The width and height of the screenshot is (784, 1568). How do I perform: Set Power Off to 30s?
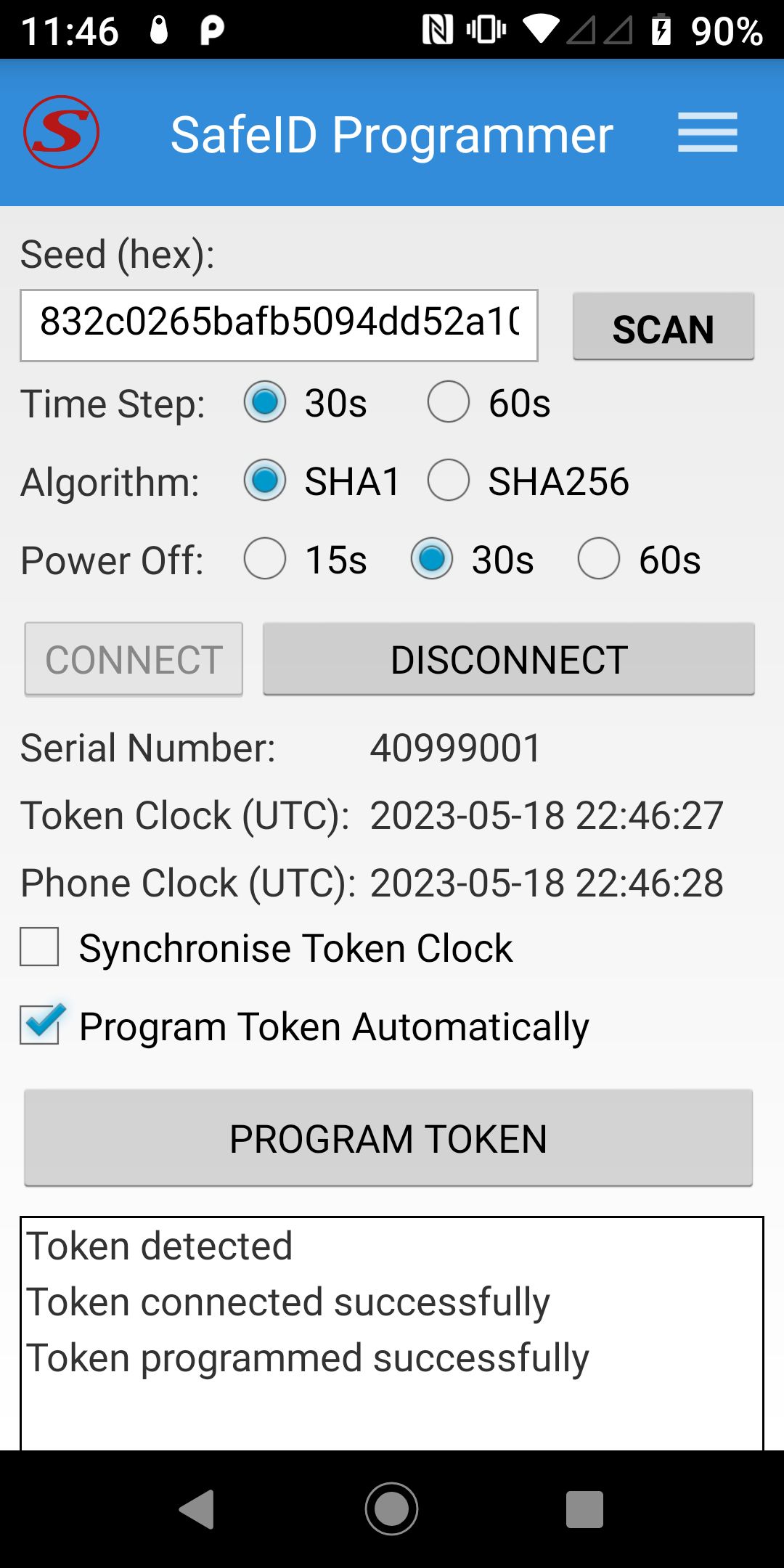click(432, 558)
